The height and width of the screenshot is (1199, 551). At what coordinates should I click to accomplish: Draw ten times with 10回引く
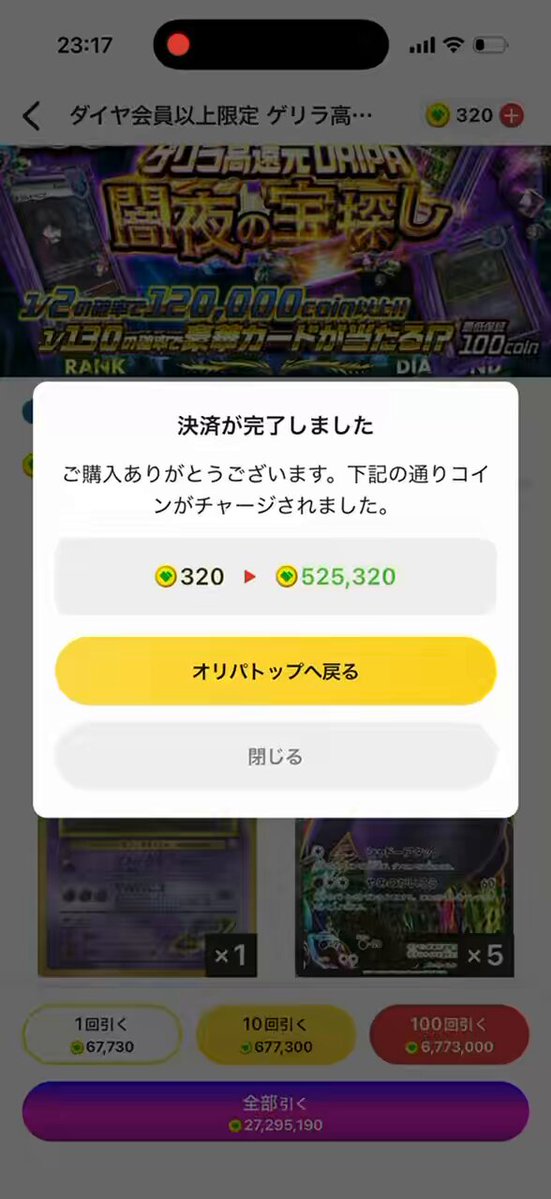[276, 1035]
